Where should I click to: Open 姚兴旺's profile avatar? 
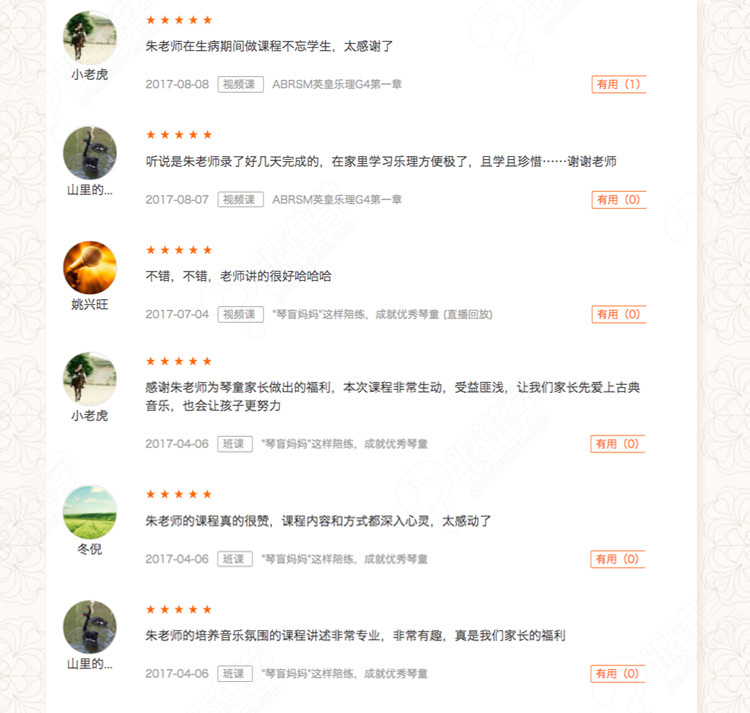point(89,266)
